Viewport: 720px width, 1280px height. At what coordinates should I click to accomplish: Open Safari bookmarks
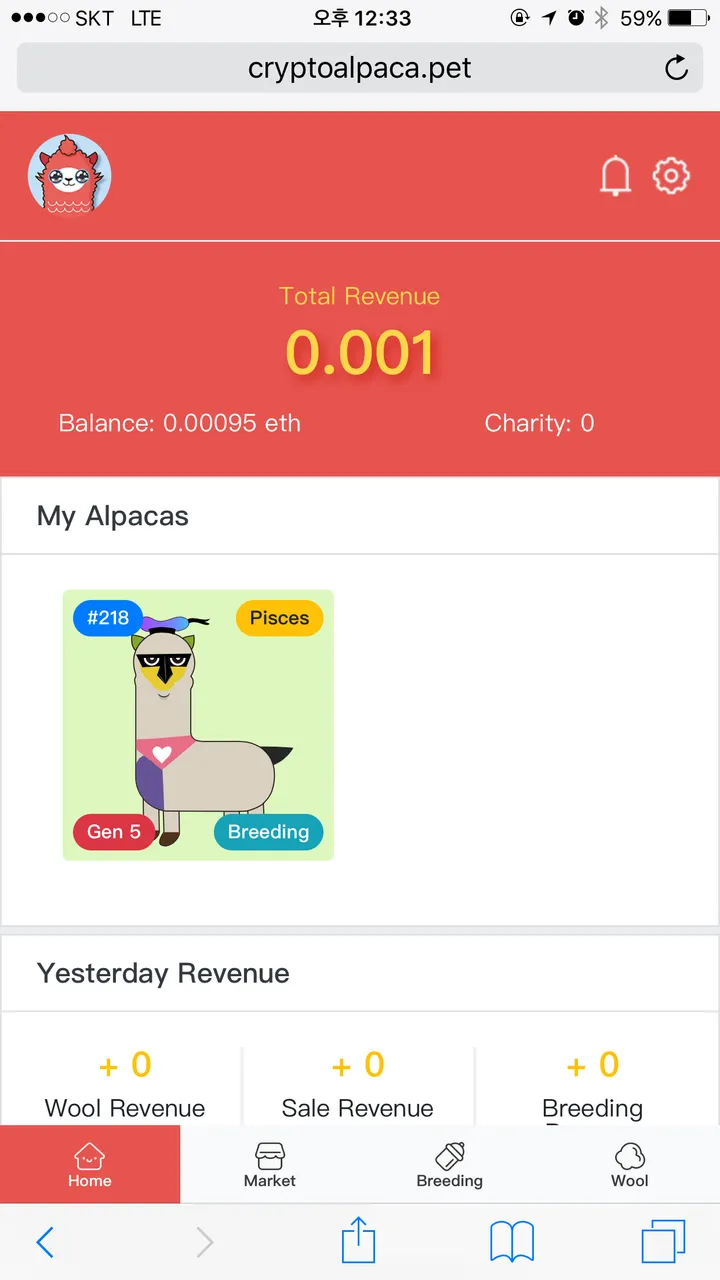coord(512,1242)
